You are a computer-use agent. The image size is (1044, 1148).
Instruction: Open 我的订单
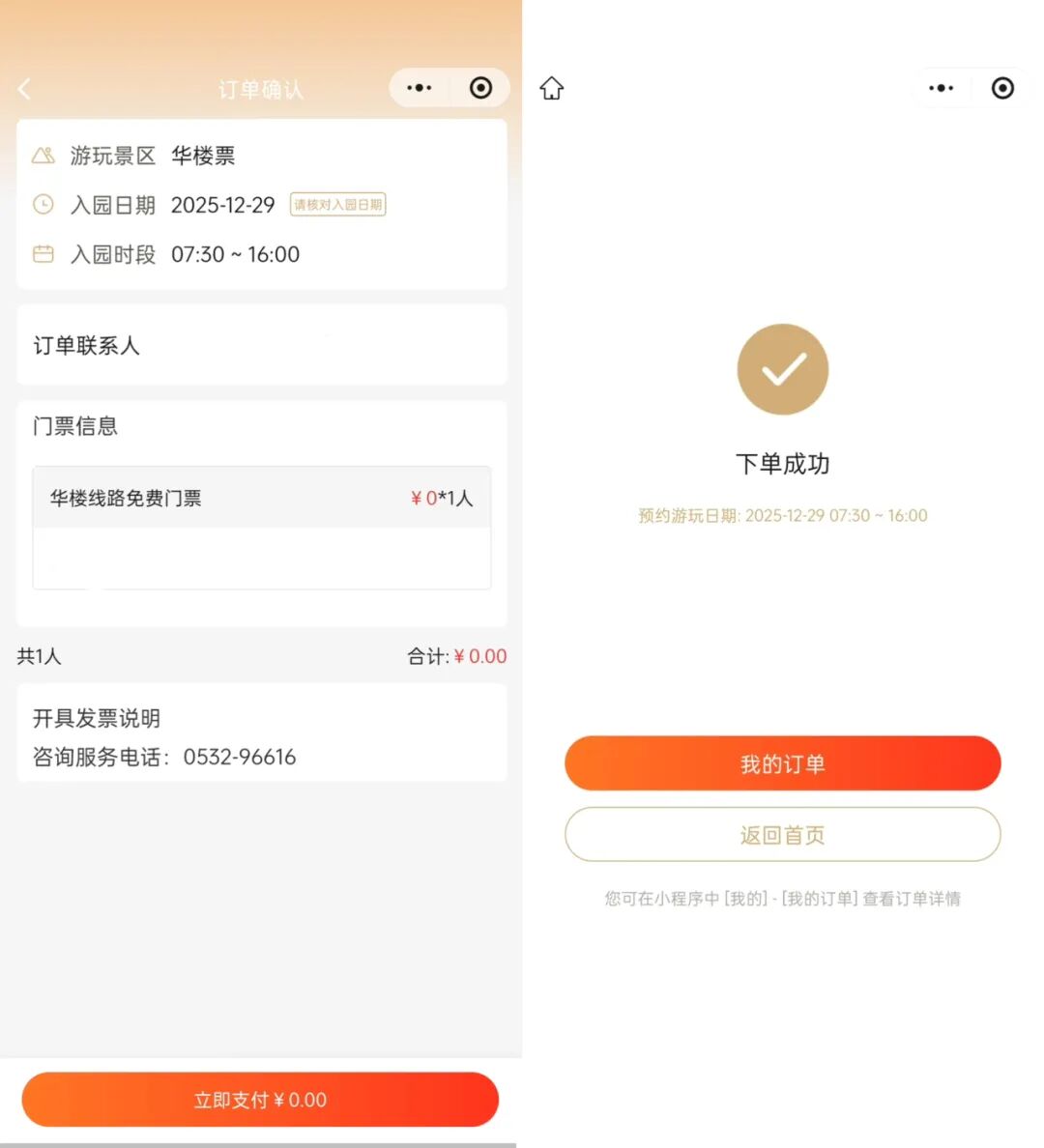(x=782, y=764)
